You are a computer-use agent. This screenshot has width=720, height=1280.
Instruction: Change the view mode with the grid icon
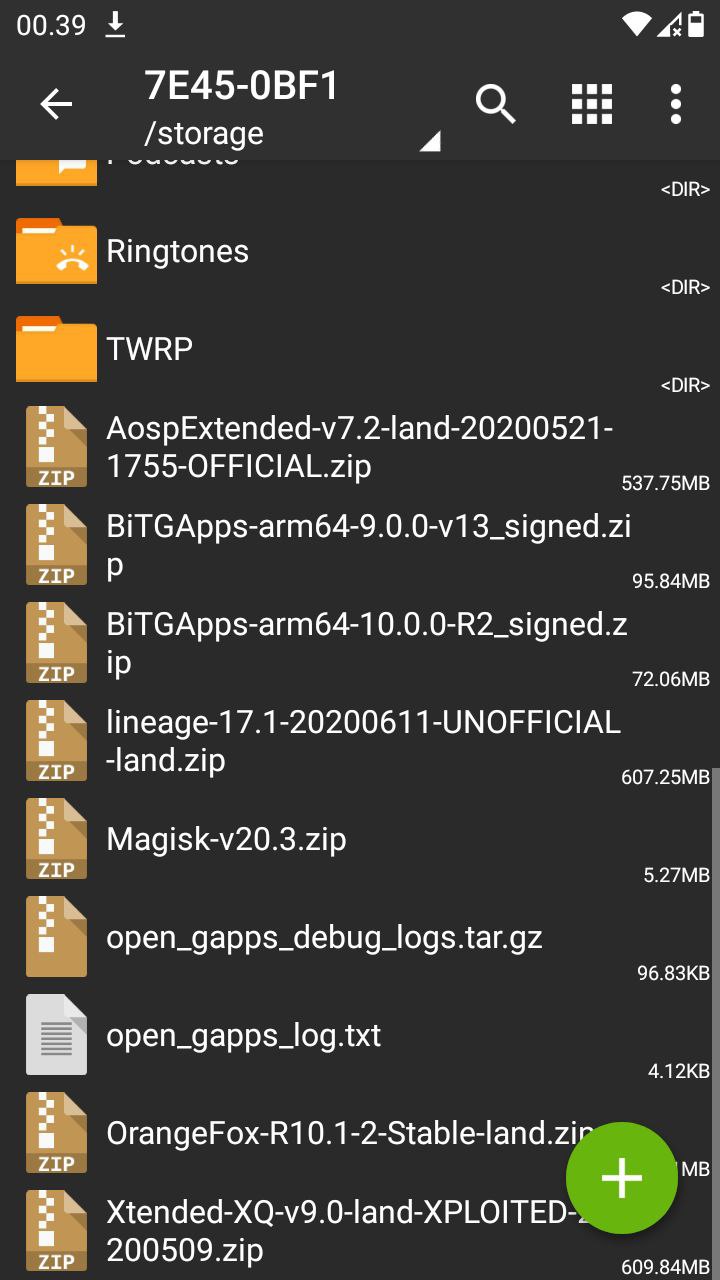point(591,104)
